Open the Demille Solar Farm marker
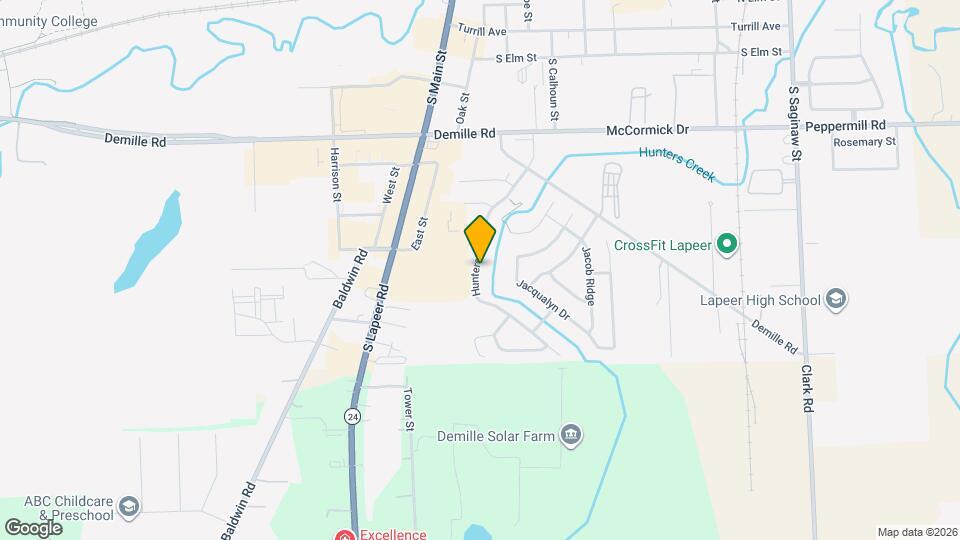The image size is (960, 540). pos(572,434)
